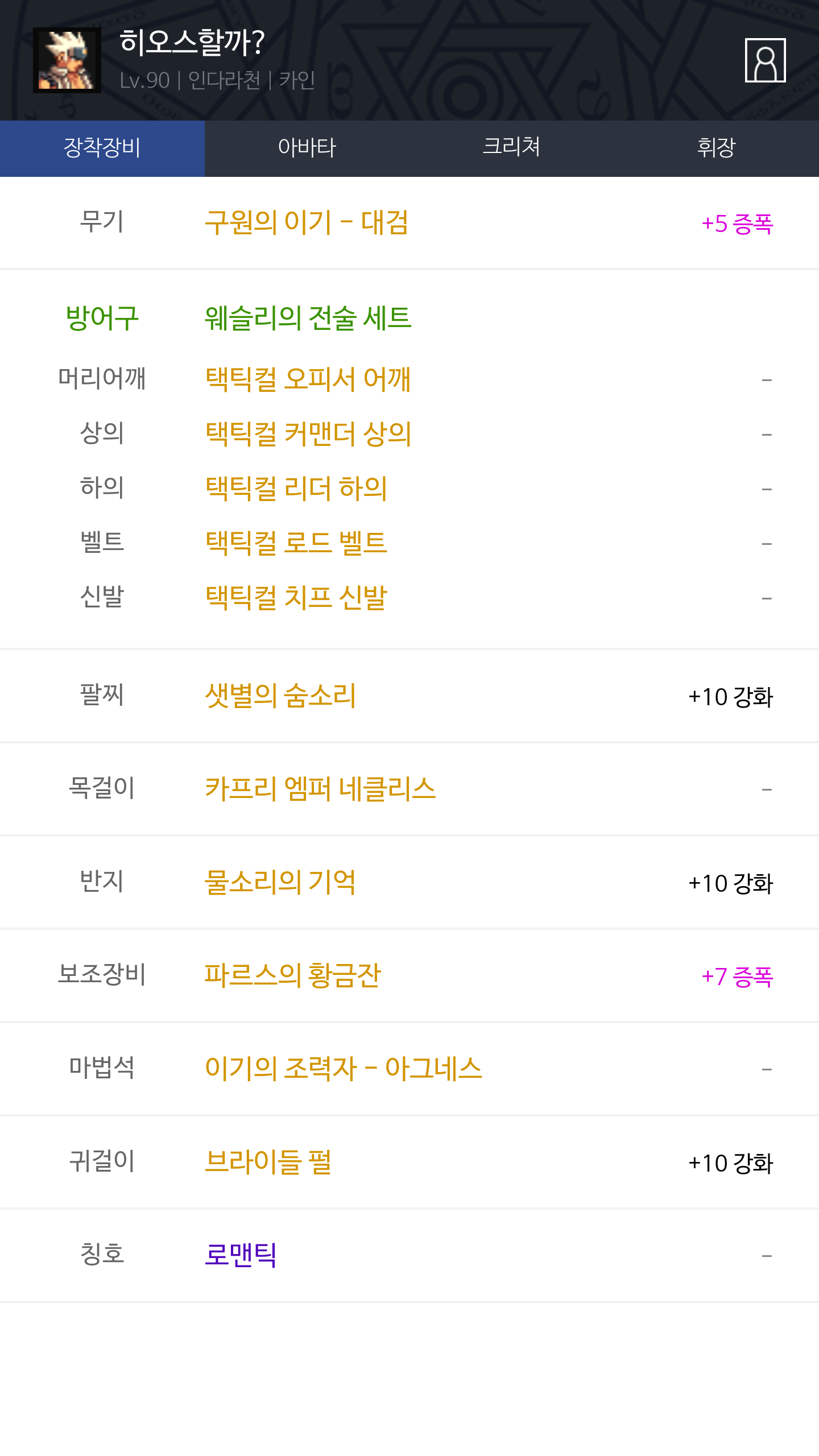
Task: Open earring 브라이들 펄
Action: coord(268,1162)
